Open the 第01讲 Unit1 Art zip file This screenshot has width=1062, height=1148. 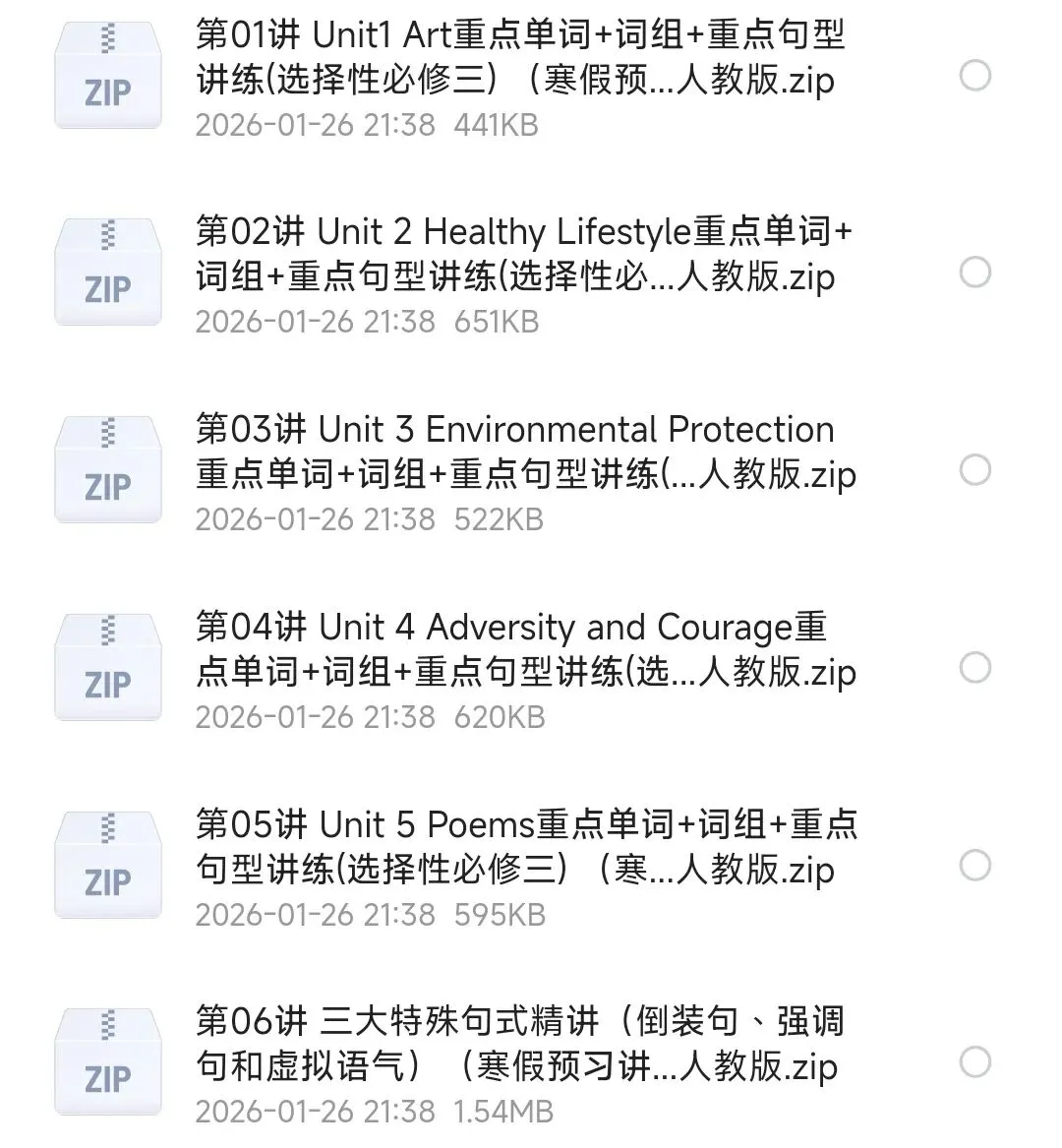519,58
